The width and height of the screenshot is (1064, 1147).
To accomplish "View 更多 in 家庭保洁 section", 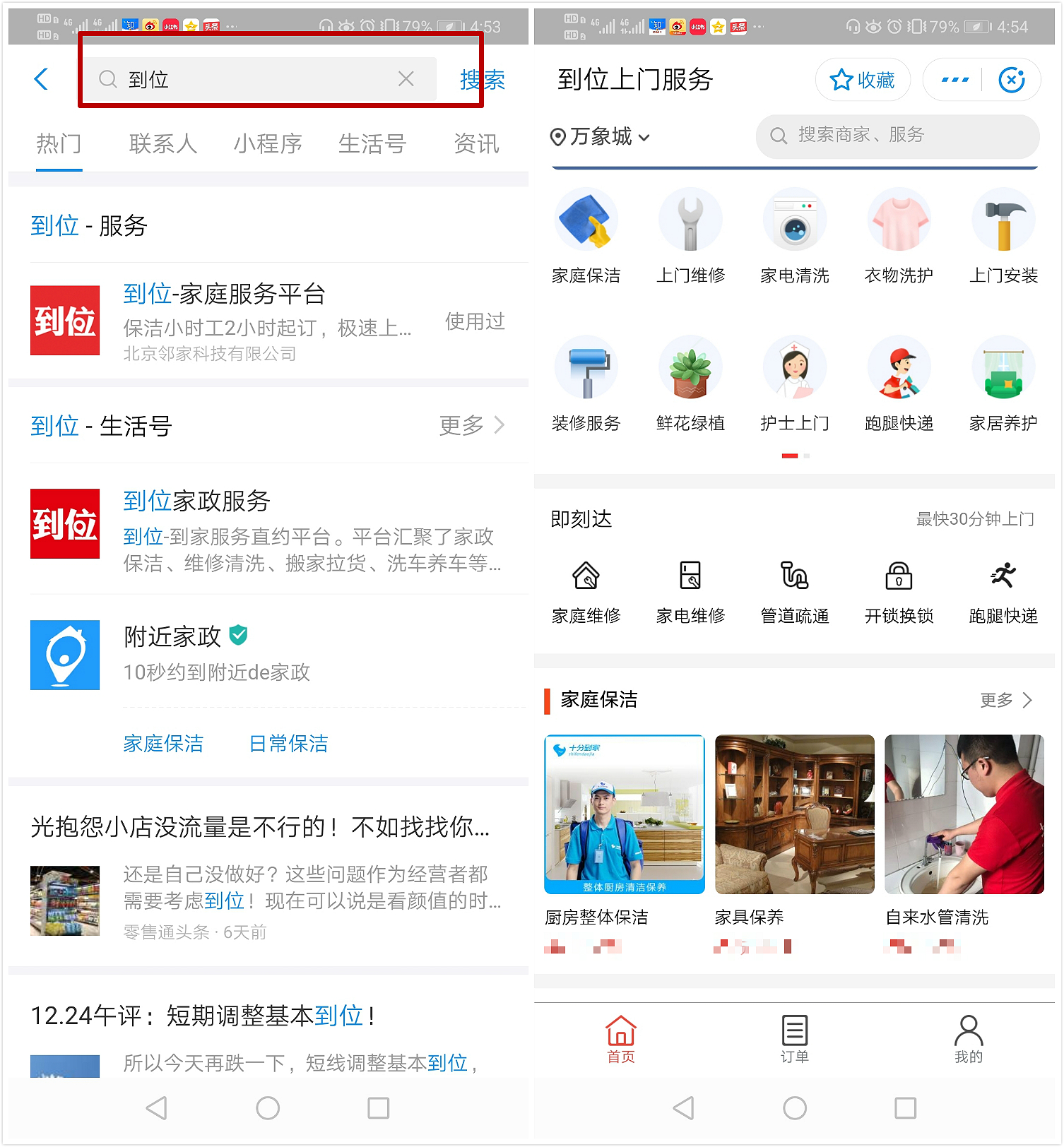I will point(1006,700).
